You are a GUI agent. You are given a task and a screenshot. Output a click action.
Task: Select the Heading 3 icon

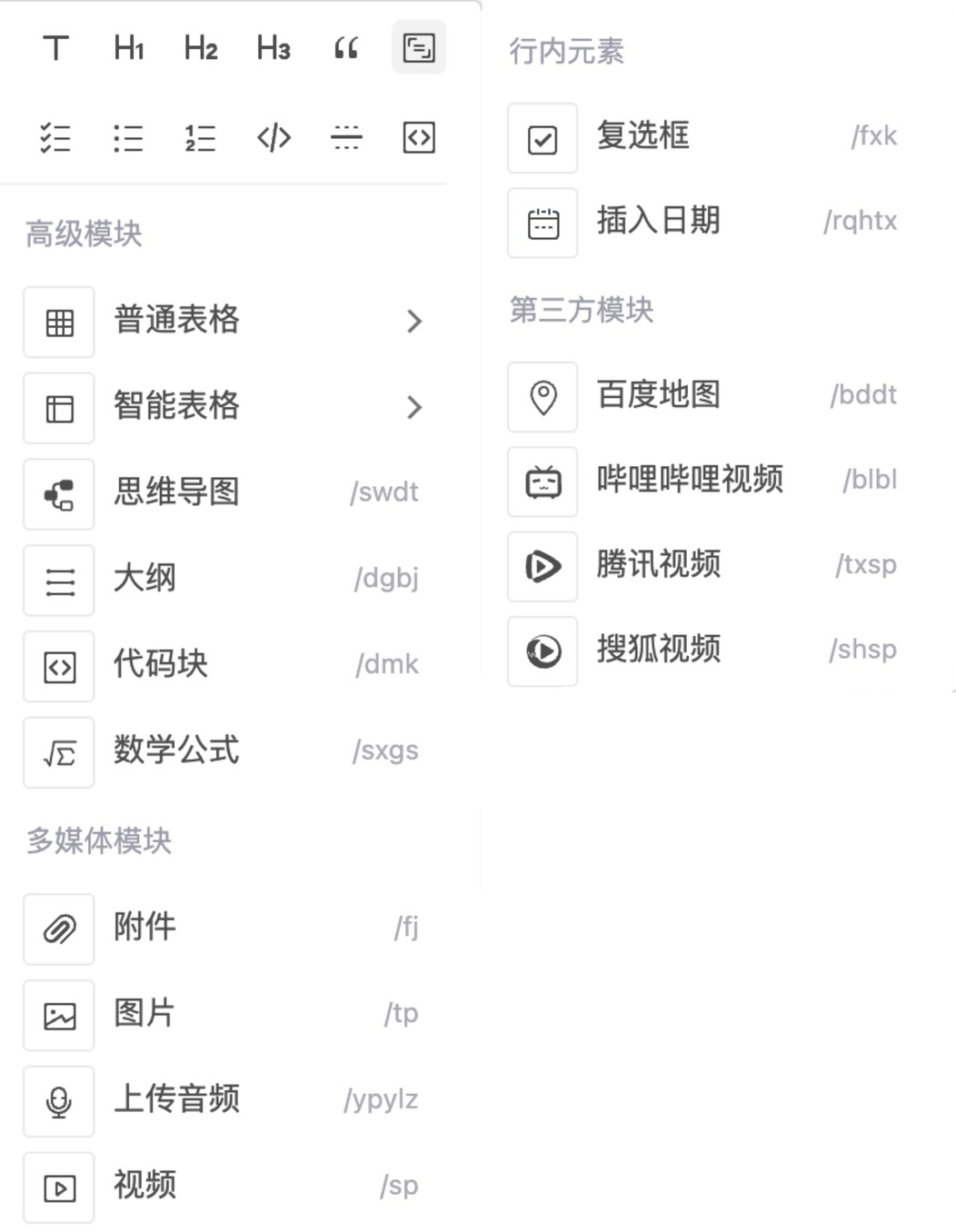272,49
